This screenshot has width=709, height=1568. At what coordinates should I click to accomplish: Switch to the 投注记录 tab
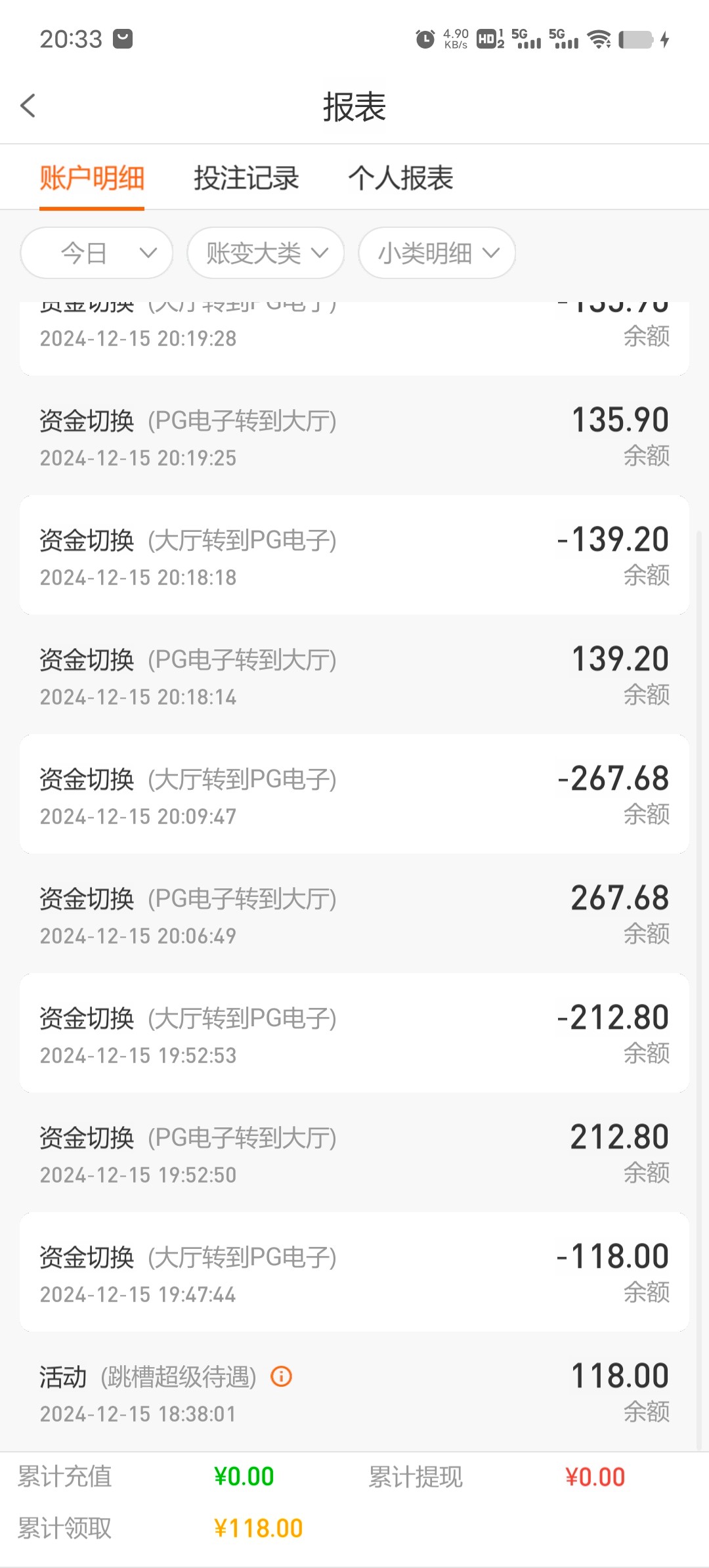pos(246,178)
